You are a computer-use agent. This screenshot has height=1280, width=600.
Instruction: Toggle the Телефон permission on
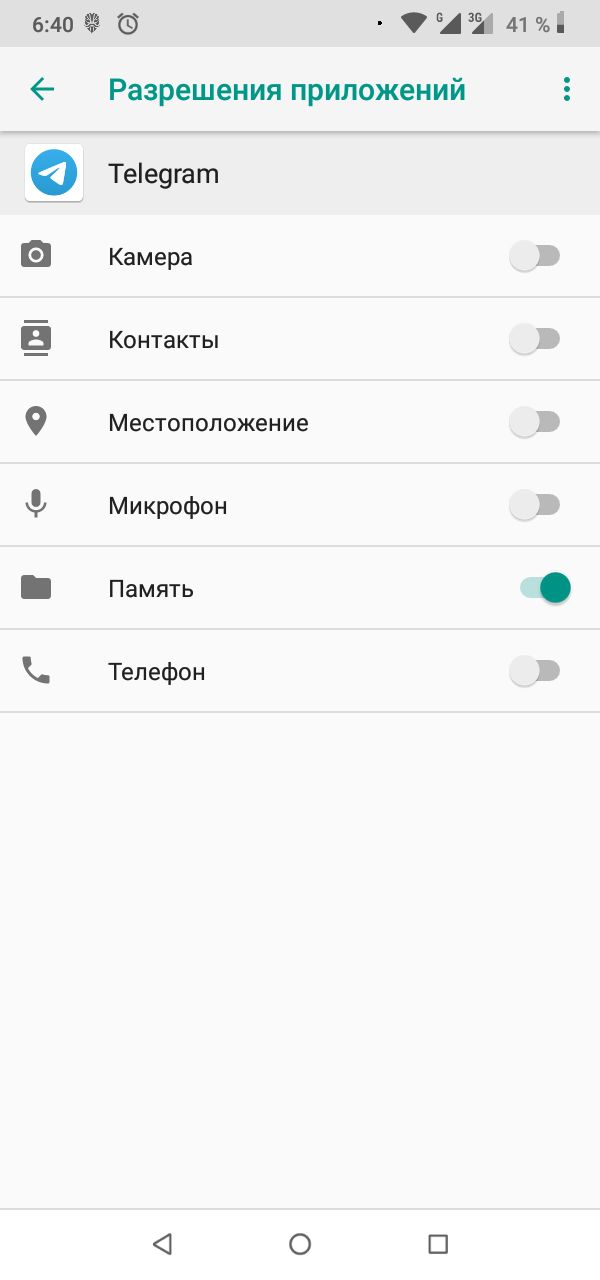535,671
